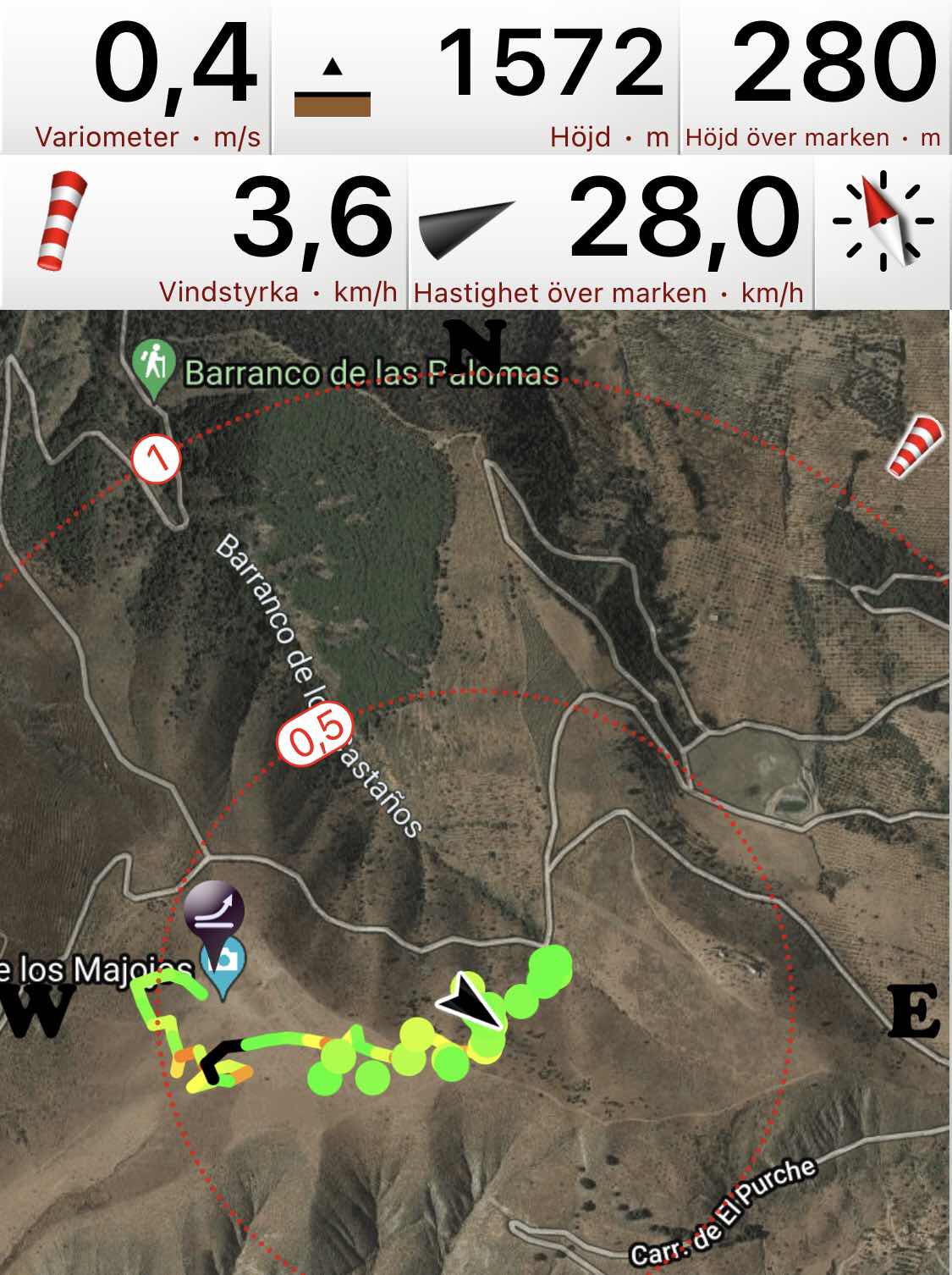The width and height of the screenshot is (952, 1275).
Task: Tap the Vindstyrka wind speed field
Action: (x=205, y=232)
